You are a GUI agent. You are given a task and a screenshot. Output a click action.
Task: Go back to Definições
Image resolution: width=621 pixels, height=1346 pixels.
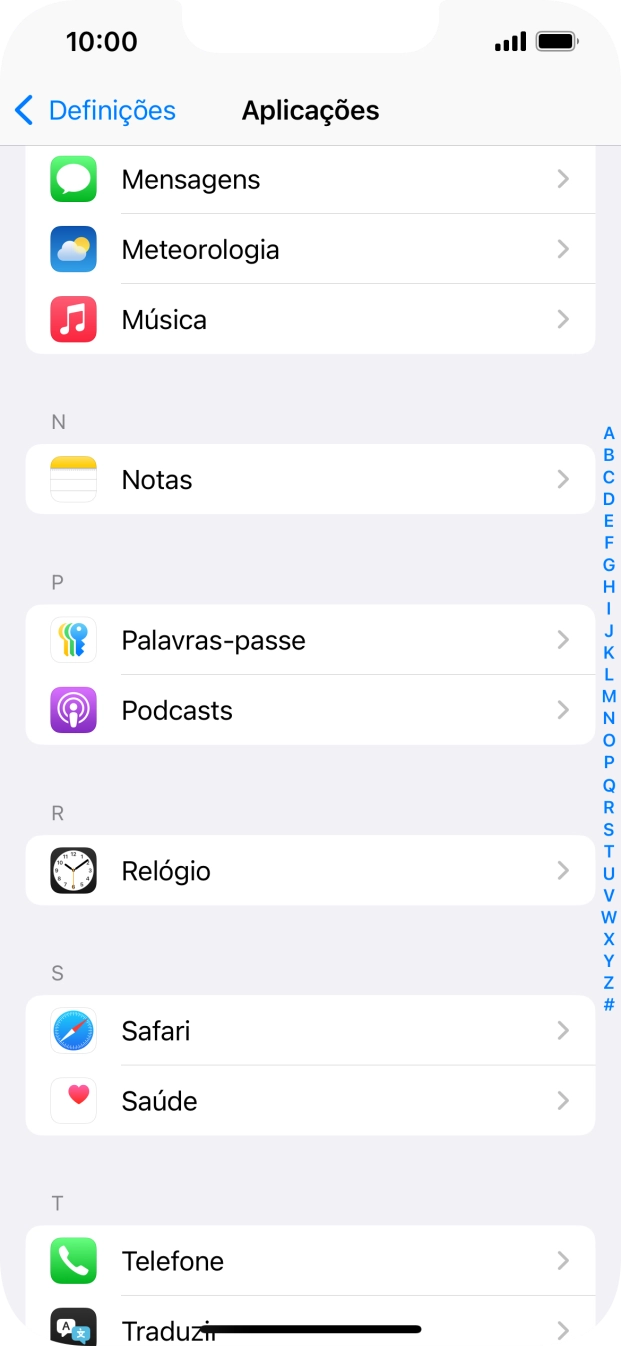coord(95,110)
